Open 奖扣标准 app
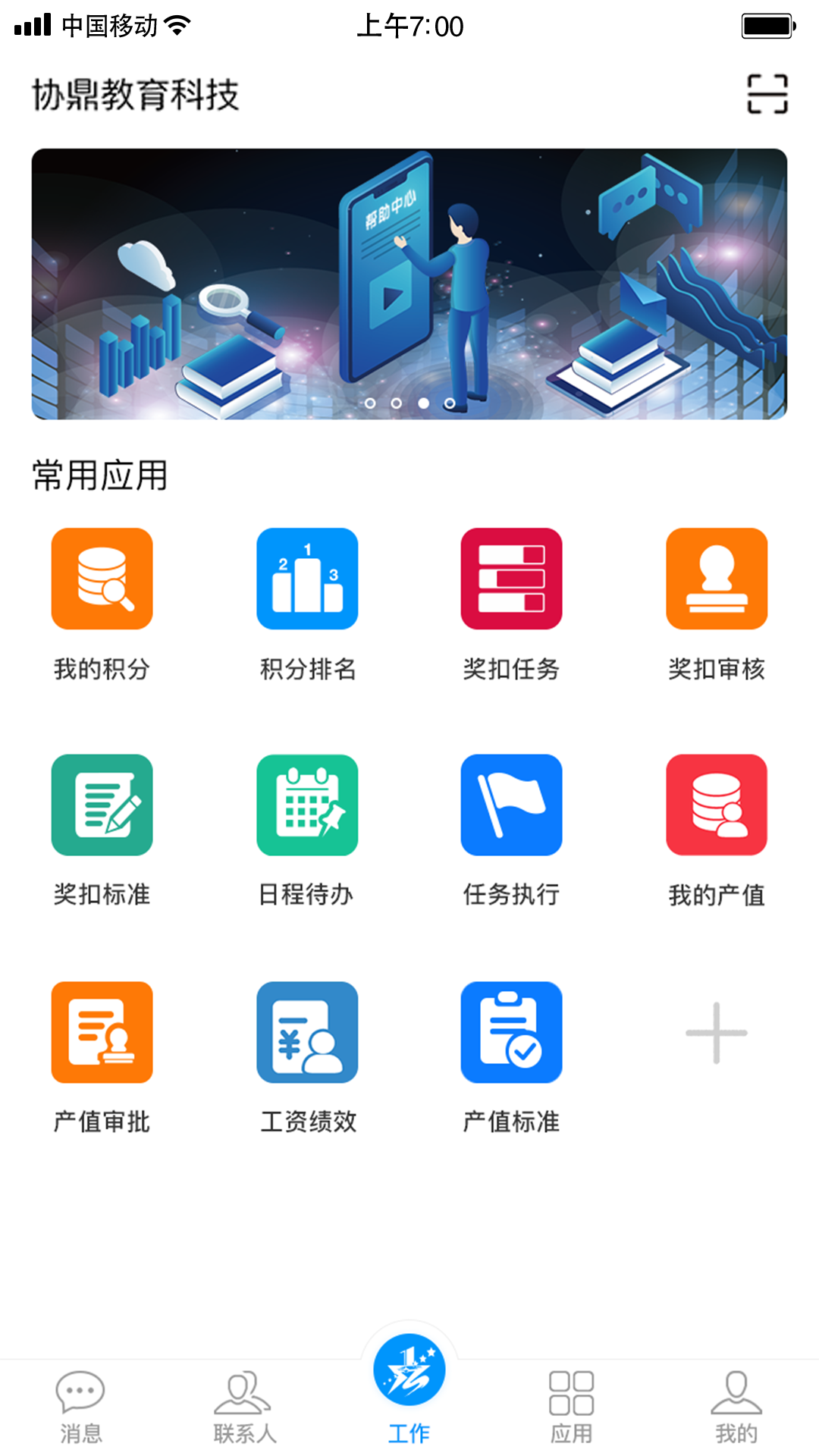The width and height of the screenshot is (819, 1456). click(102, 805)
